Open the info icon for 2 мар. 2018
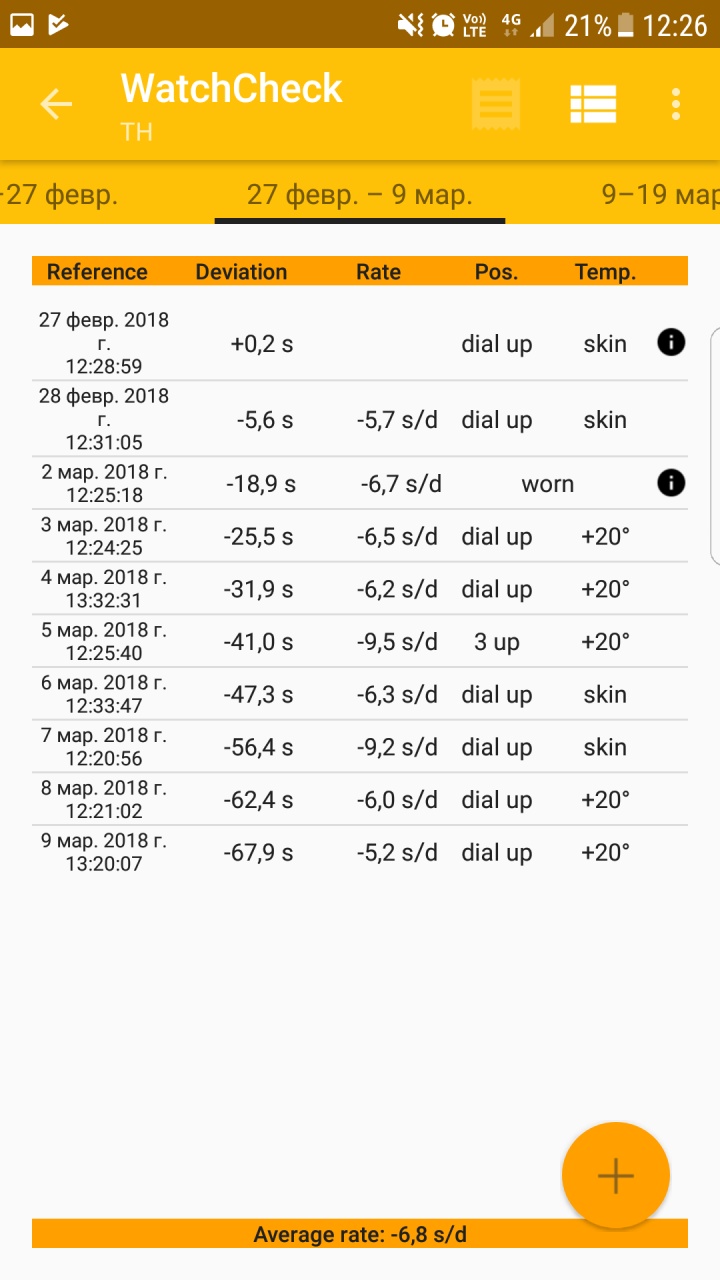The width and height of the screenshot is (720, 1280). tap(671, 484)
